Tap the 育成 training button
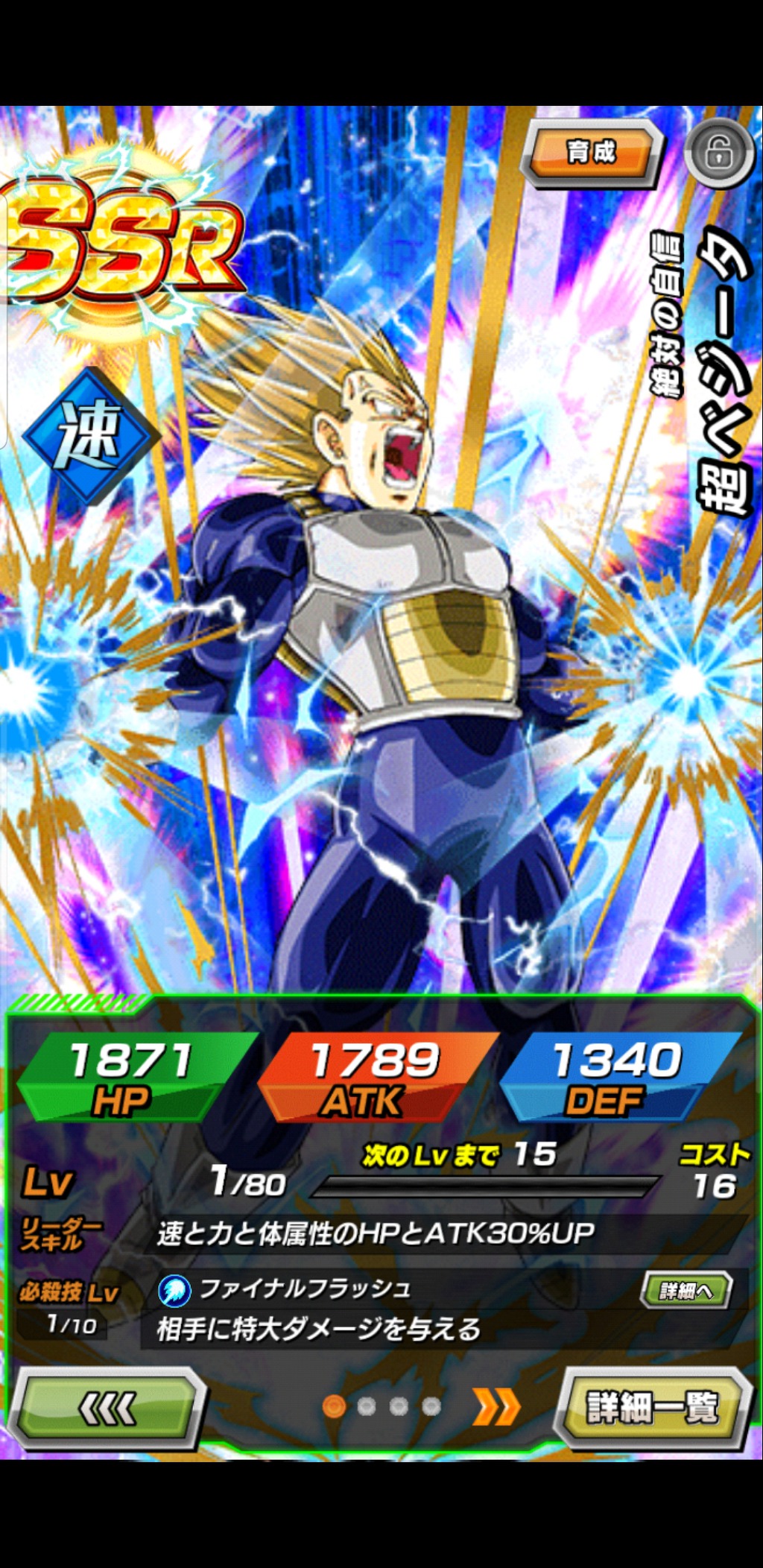This screenshot has width=763, height=1568. (x=592, y=152)
